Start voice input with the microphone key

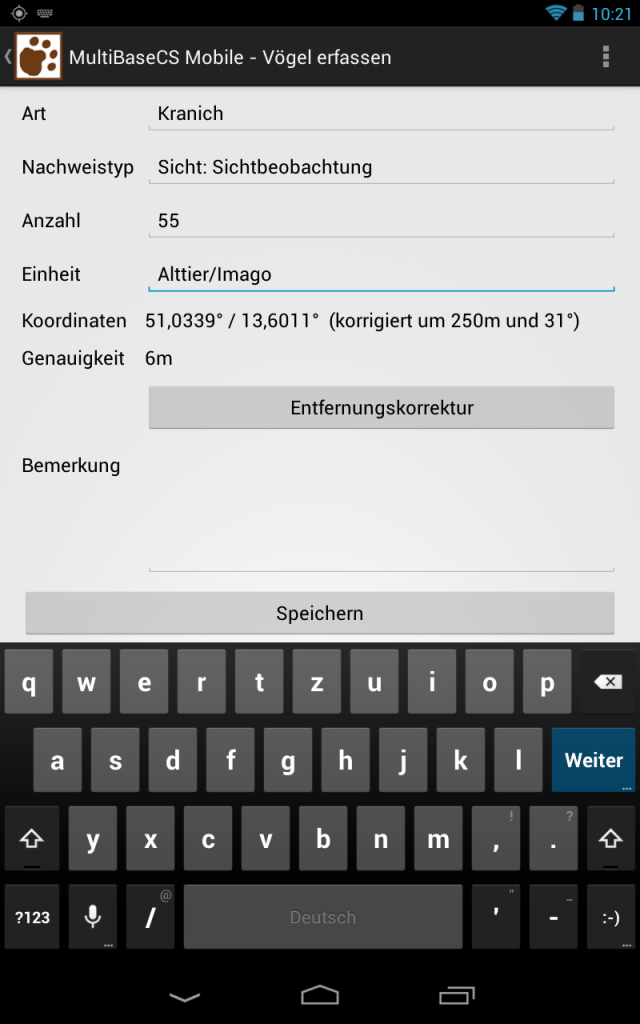(x=93, y=917)
